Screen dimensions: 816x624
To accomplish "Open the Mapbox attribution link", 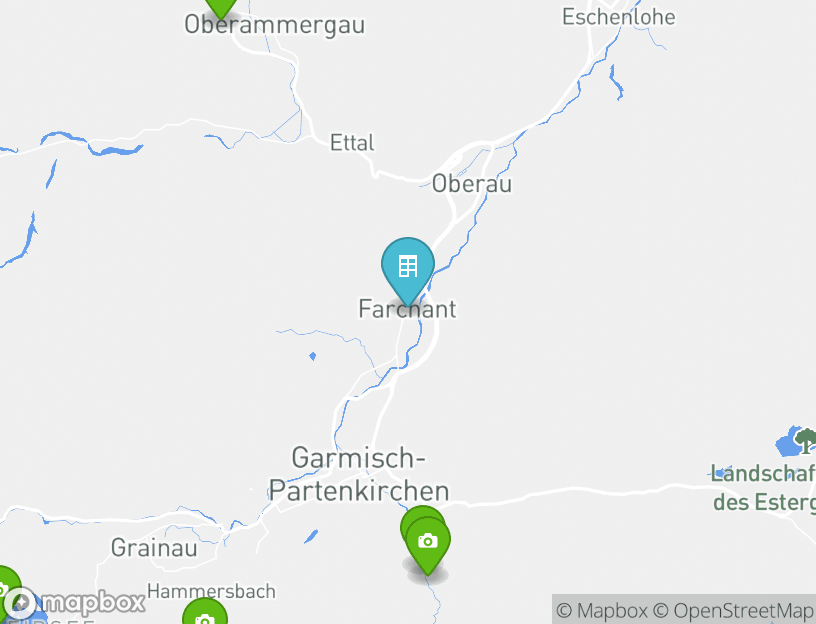I will click(603, 610).
